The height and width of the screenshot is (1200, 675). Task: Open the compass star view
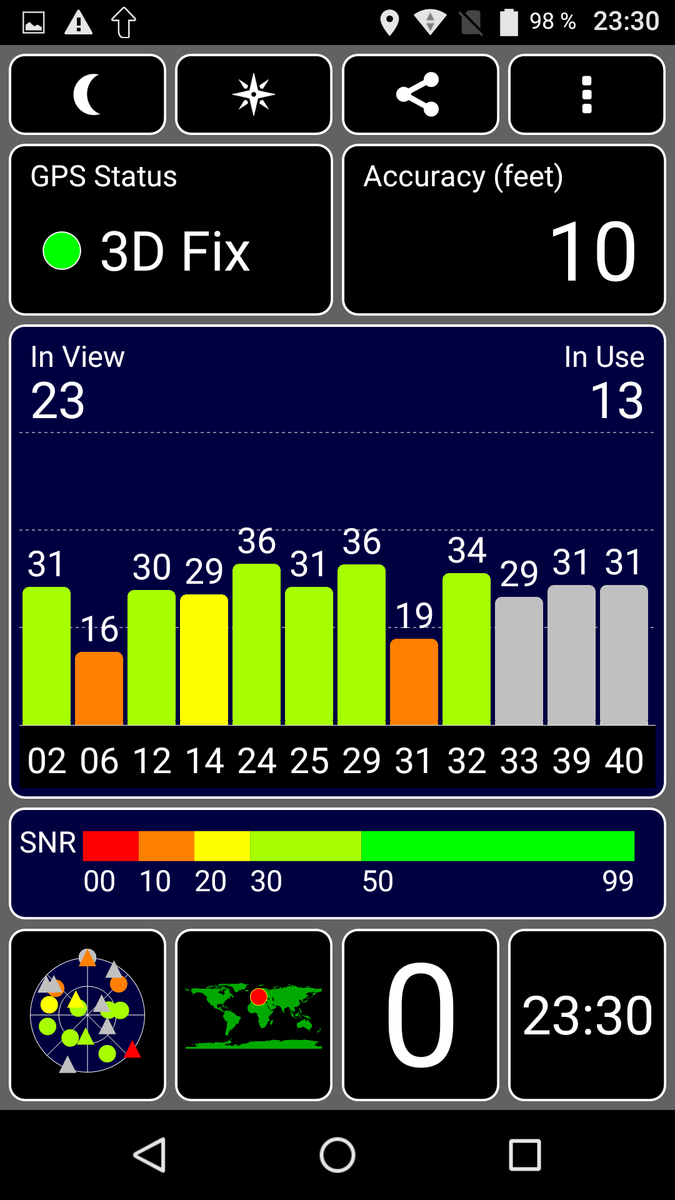pyautogui.click(x=253, y=95)
